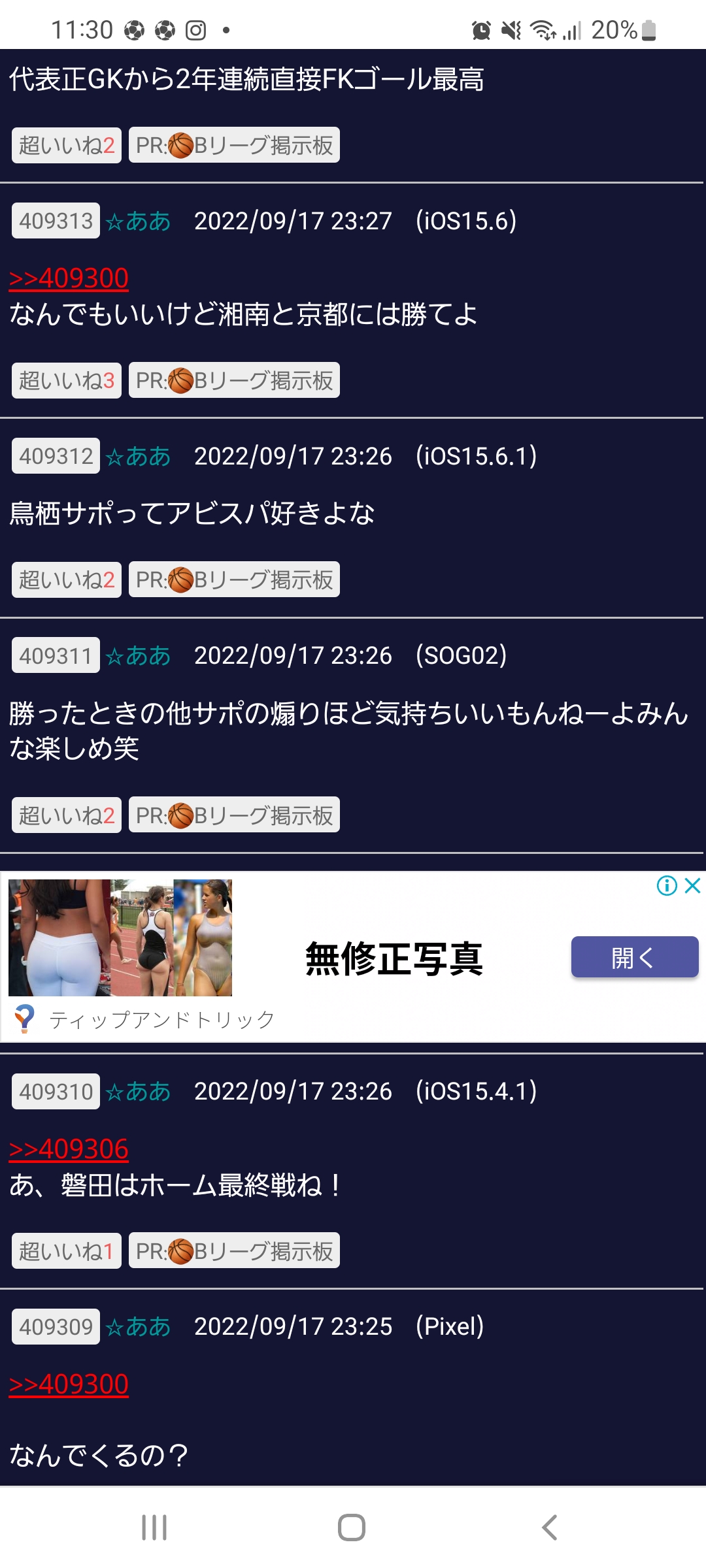This screenshot has width=706, height=1568.
Task: Tap 超いいね under post 409311
Action: tap(67, 815)
